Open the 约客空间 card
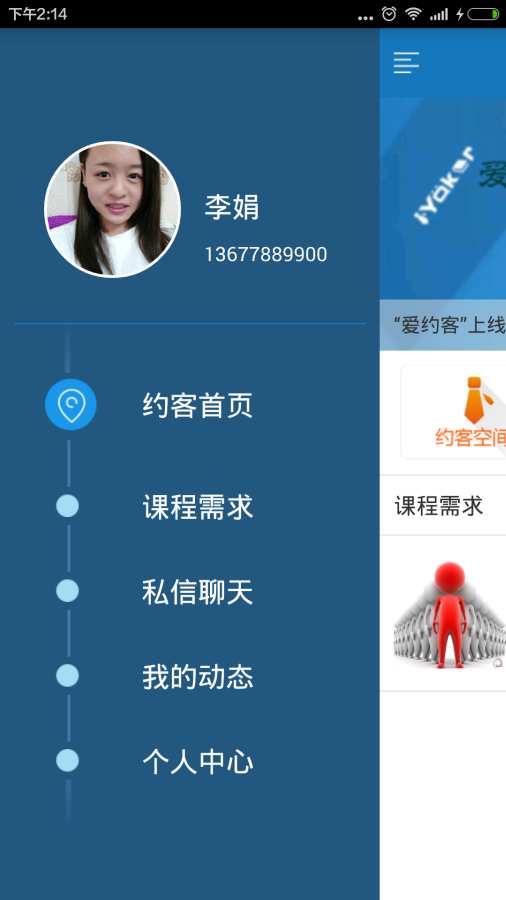The width and height of the screenshot is (506, 900). click(x=454, y=412)
